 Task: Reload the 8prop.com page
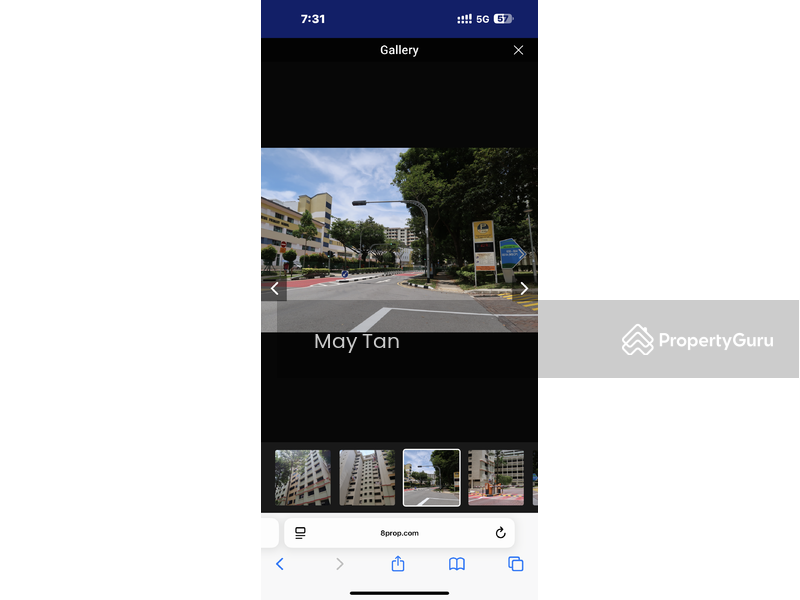point(500,533)
